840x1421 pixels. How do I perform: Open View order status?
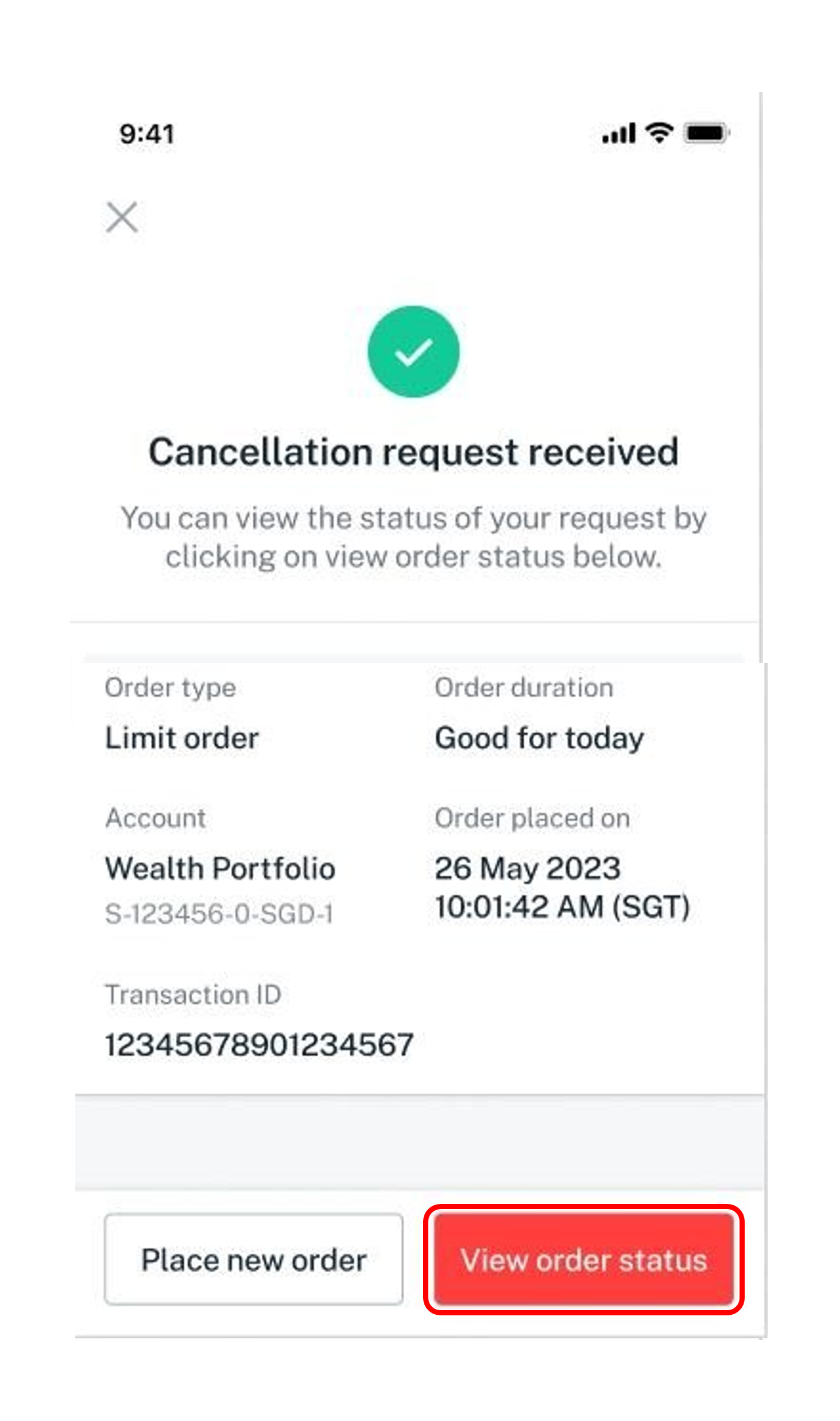click(583, 1260)
